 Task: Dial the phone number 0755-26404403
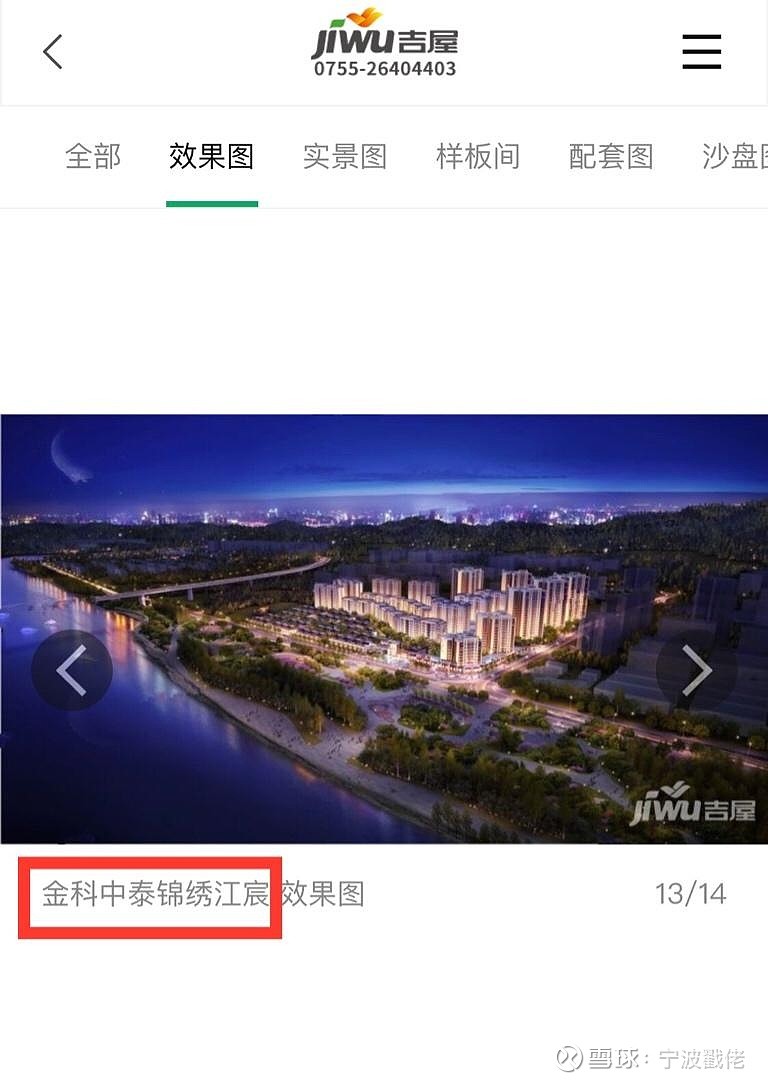(x=385, y=69)
